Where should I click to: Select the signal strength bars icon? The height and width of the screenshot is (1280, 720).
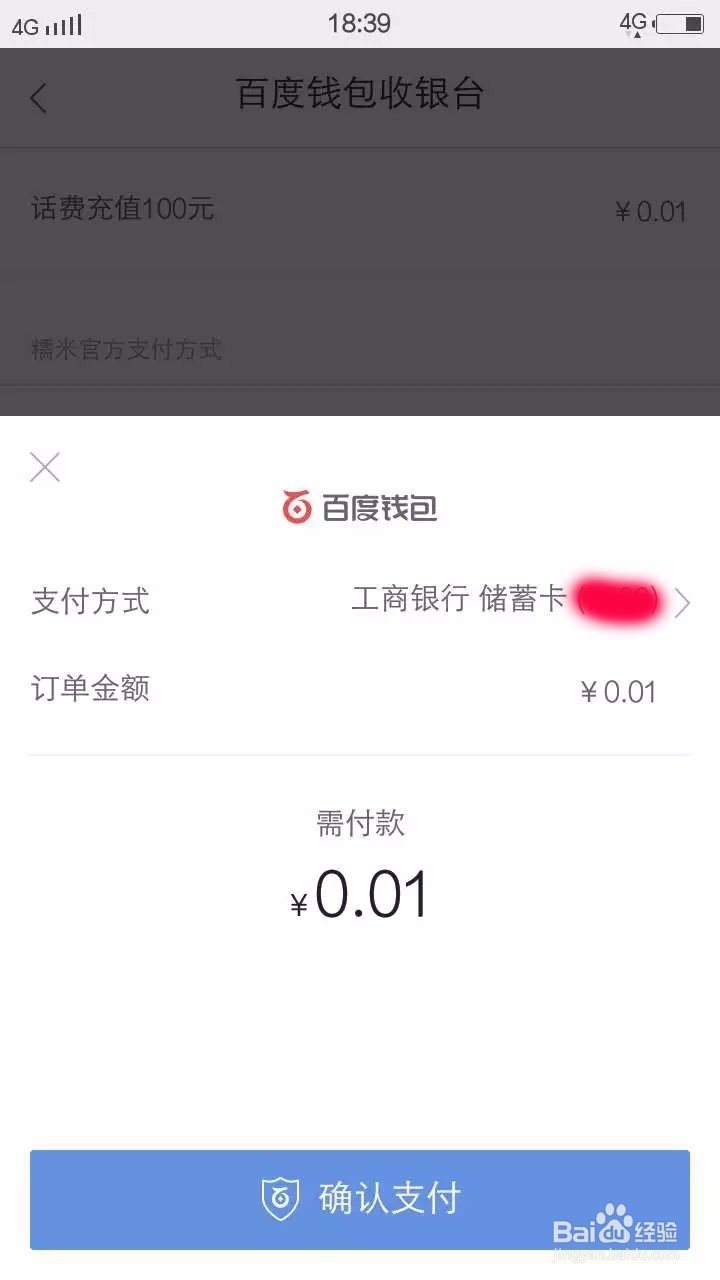pyautogui.click(x=62, y=24)
